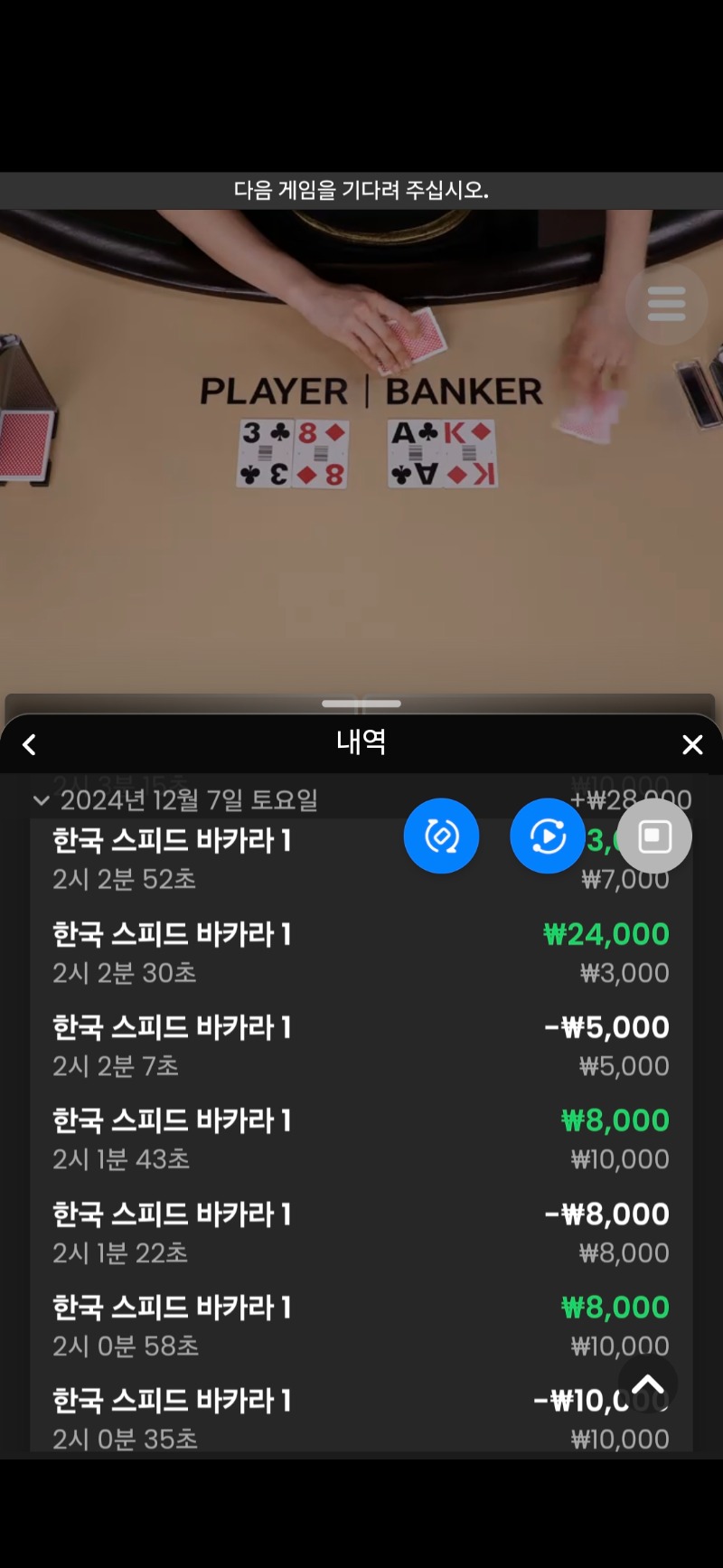Tap the drag handle above the history panel
Screen dimensions: 723x1568
(x=361, y=703)
